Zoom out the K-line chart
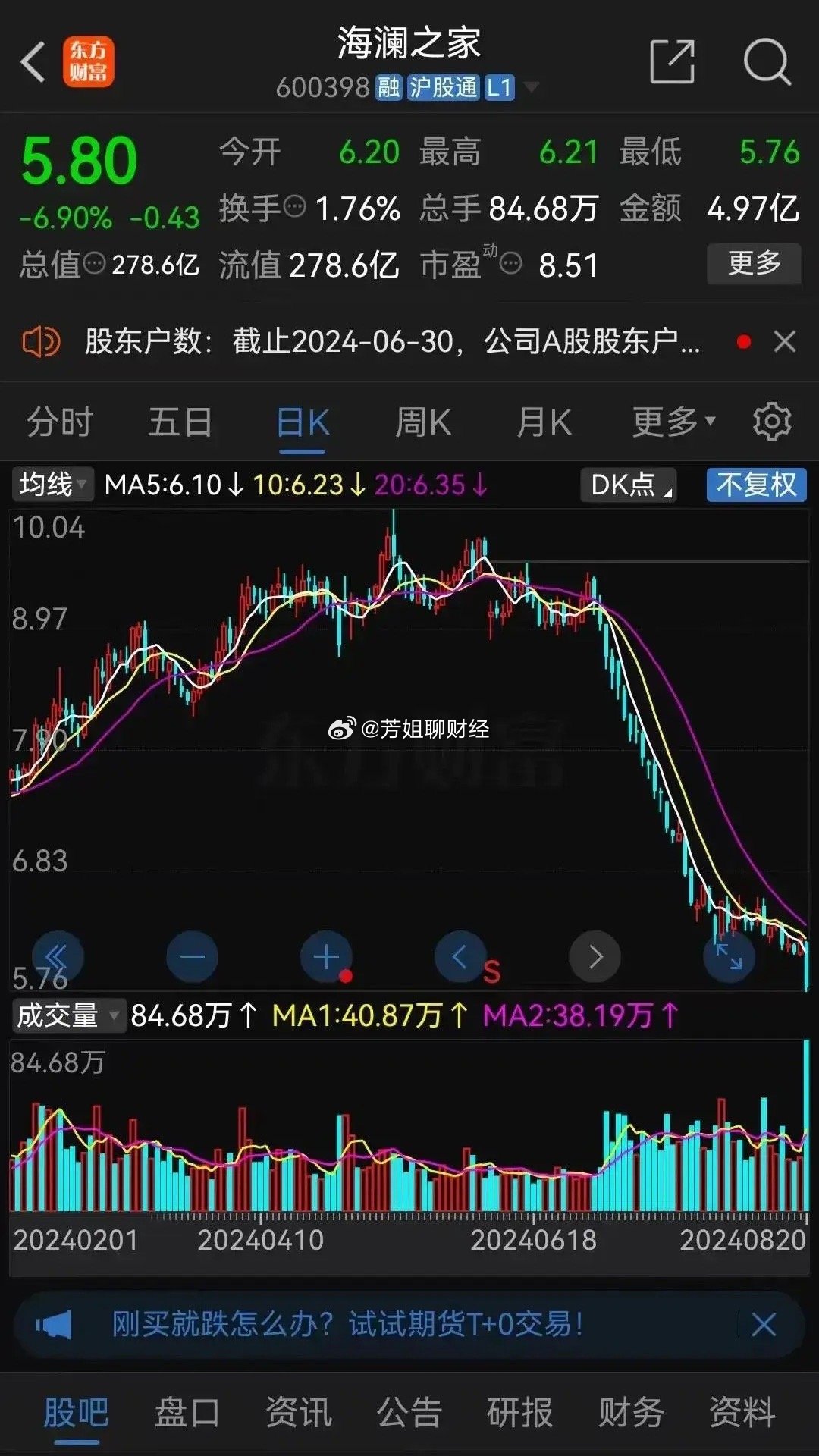 (192, 957)
